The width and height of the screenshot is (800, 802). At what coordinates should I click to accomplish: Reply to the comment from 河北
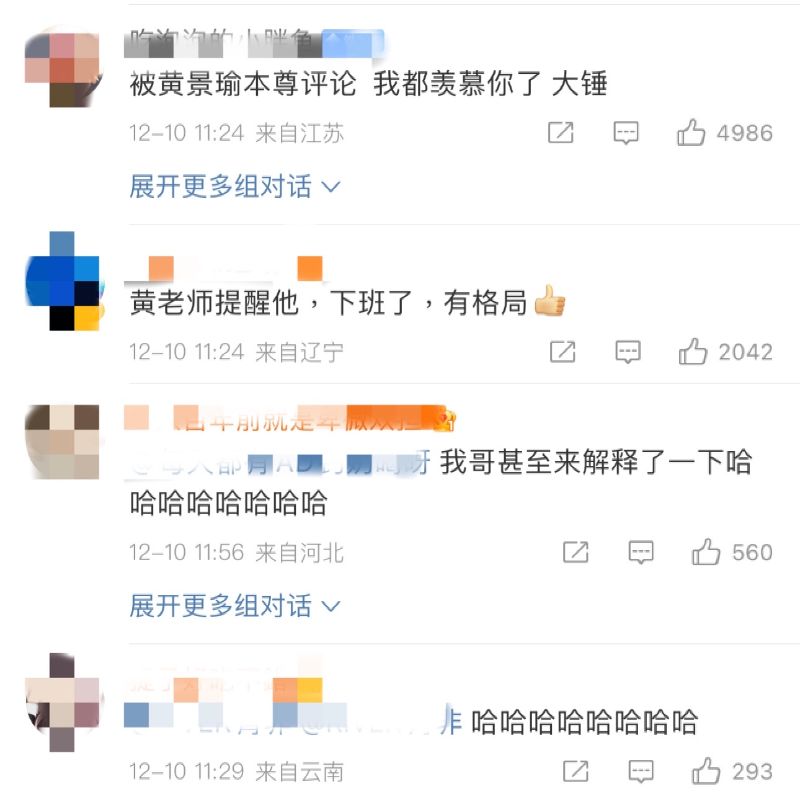point(640,552)
